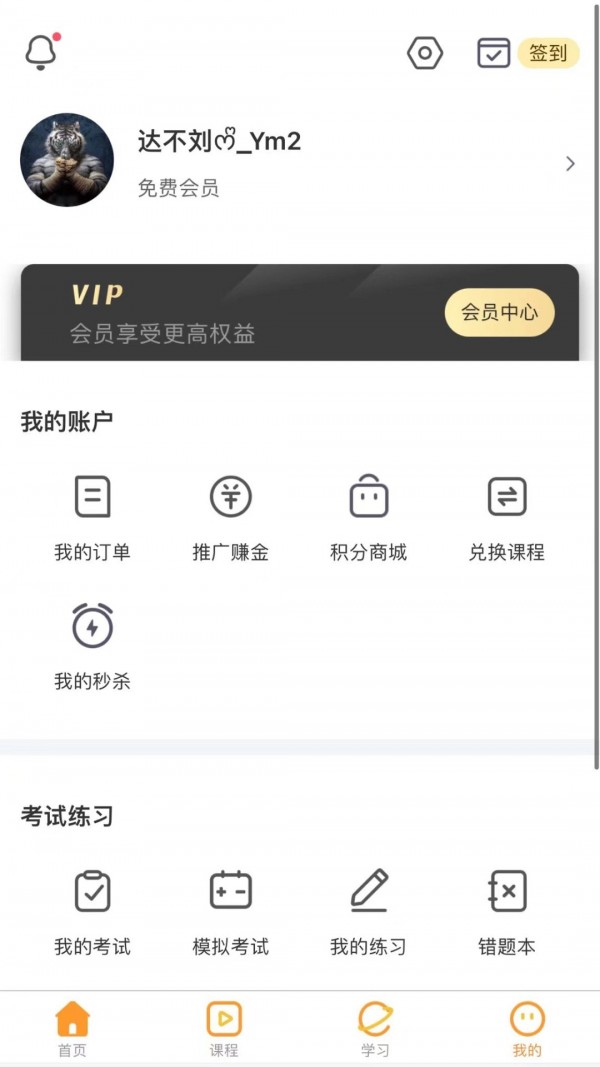
Task: Start 模拟考试
Action: point(230,911)
